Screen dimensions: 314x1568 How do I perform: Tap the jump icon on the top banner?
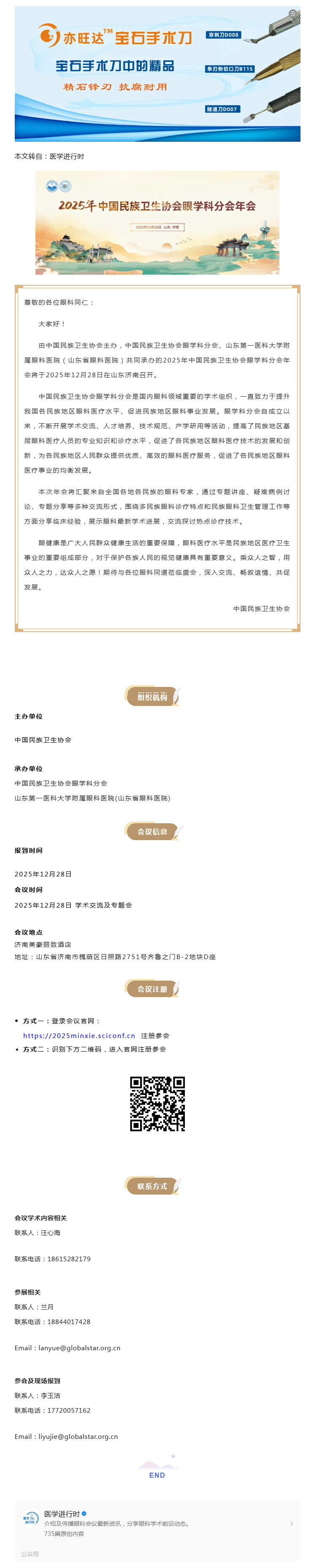[x=293, y=14]
